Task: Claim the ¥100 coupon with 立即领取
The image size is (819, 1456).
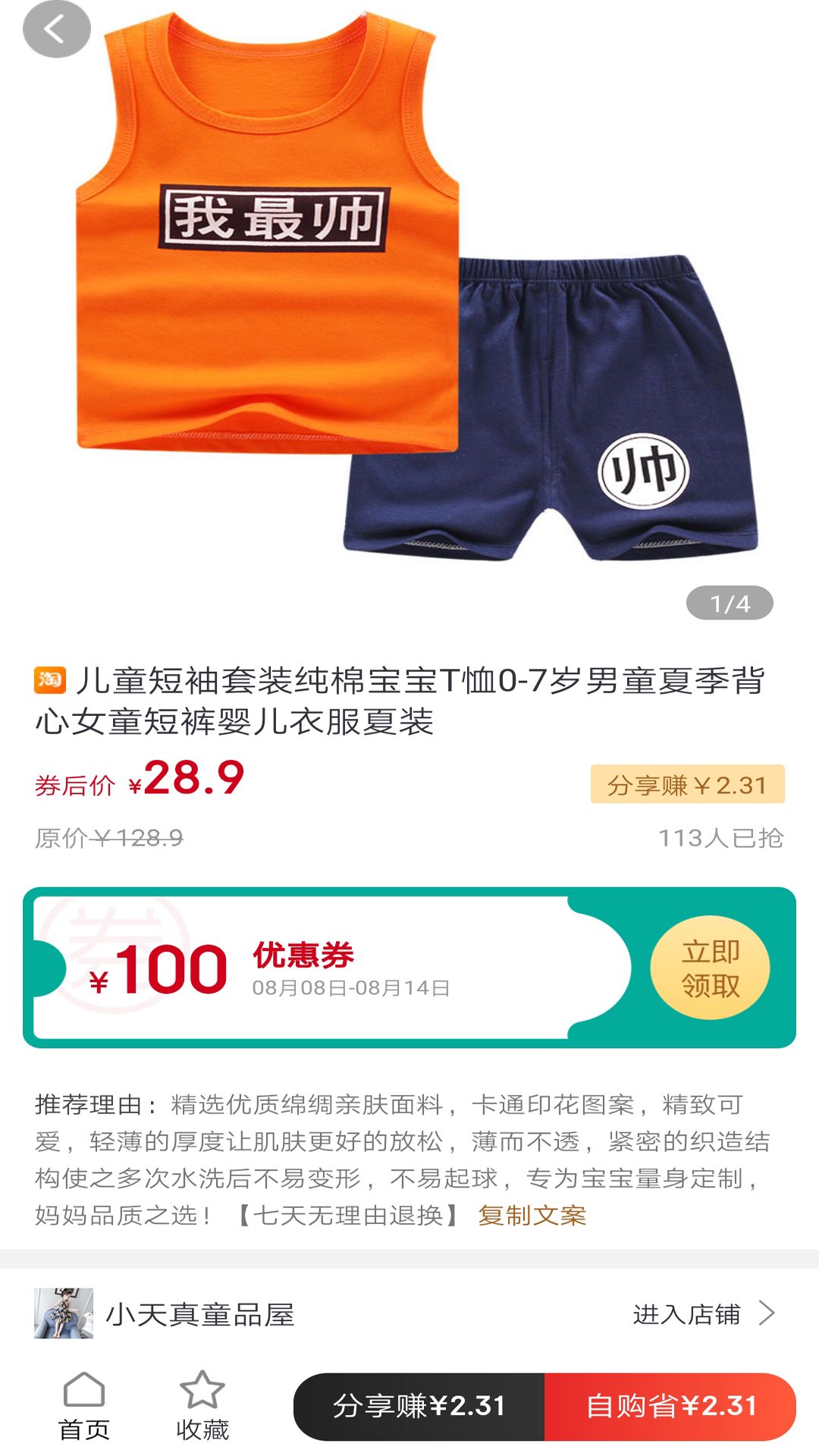Action: [710, 968]
